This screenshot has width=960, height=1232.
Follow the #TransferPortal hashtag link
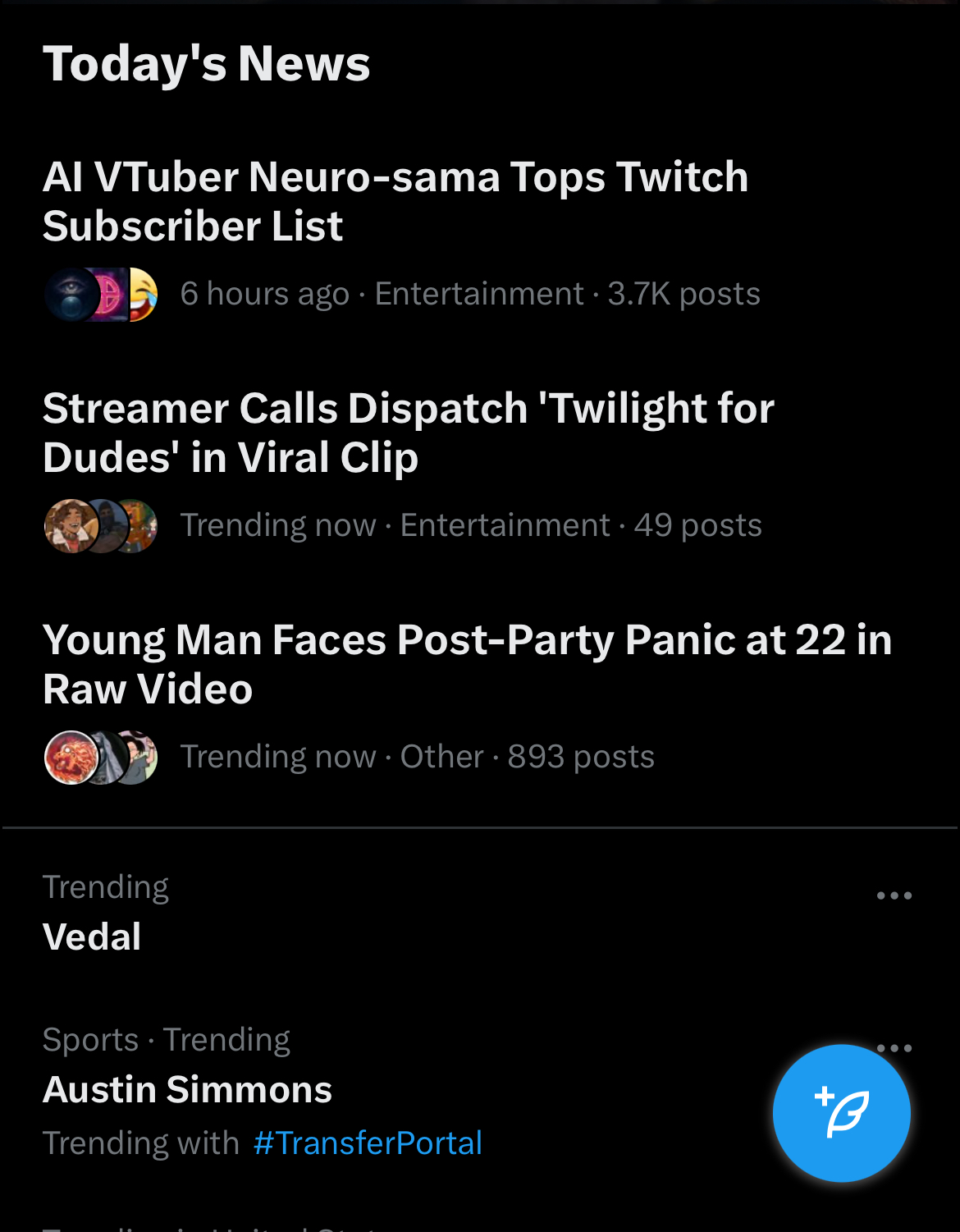pyautogui.click(x=368, y=1143)
